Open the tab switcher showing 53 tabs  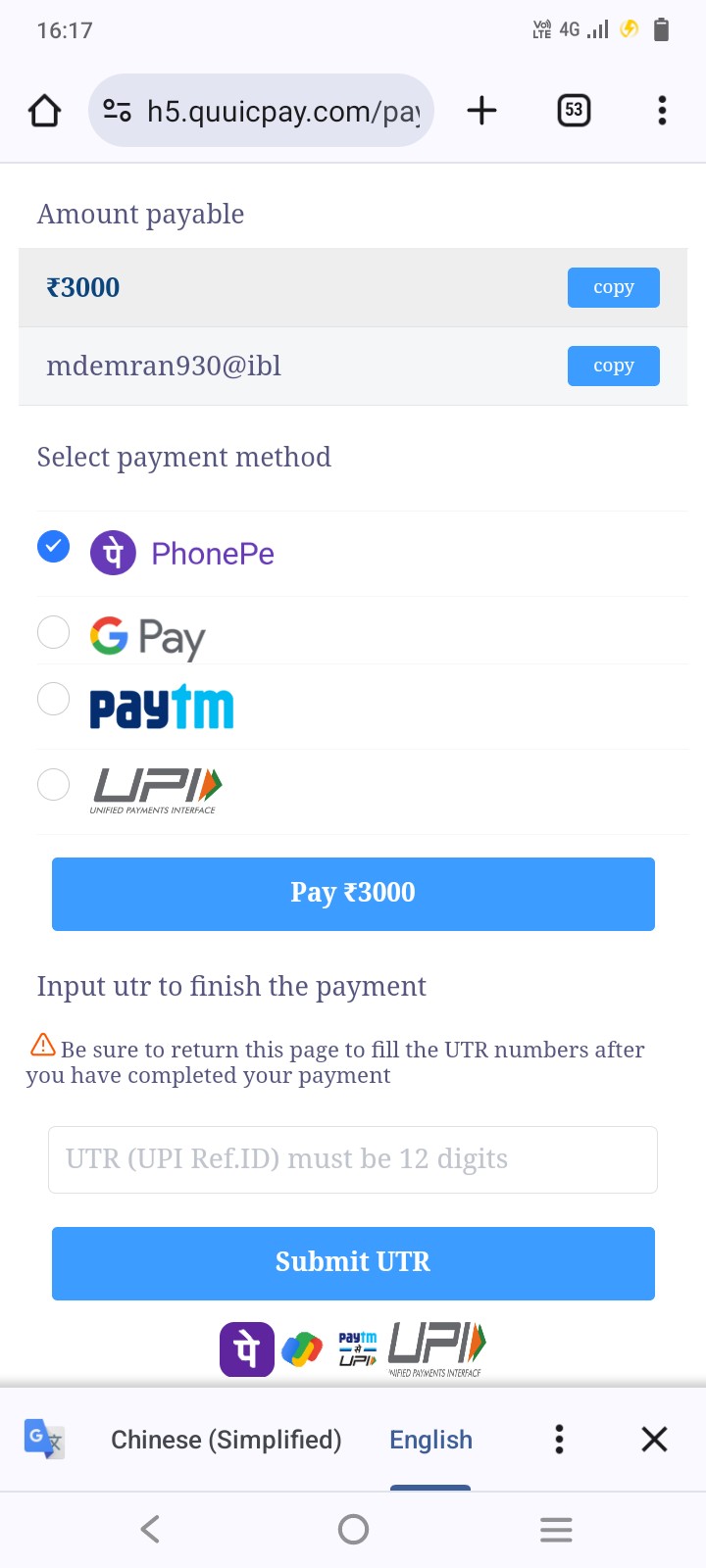click(574, 111)
